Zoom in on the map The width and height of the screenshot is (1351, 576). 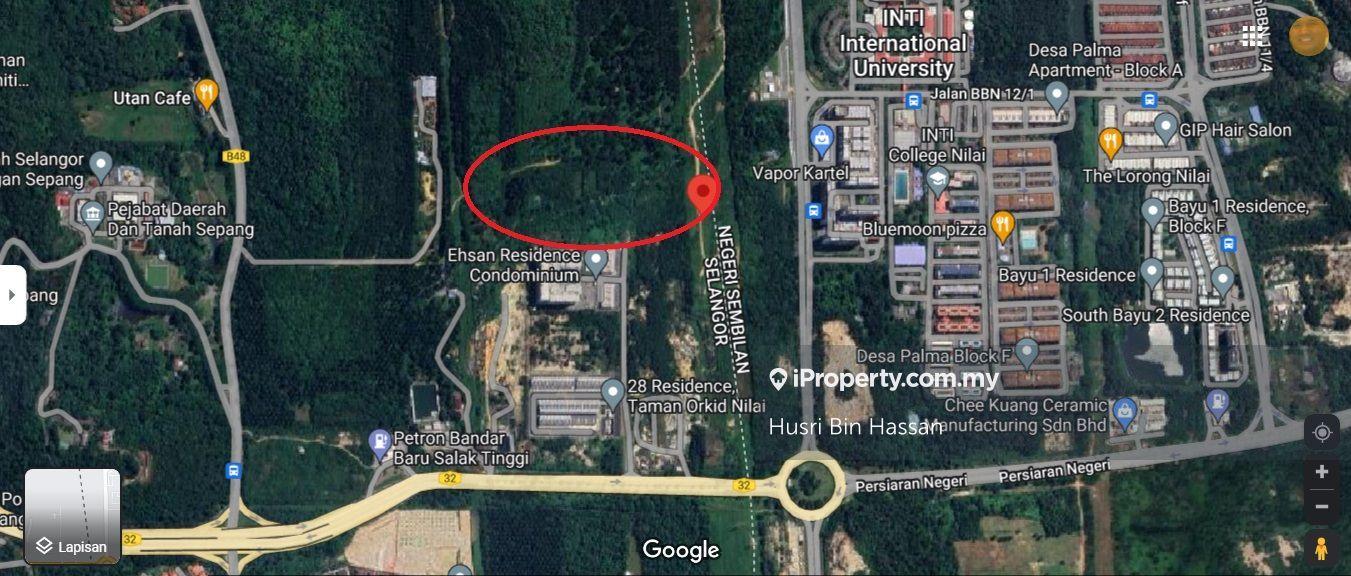tap(1321, 472)
